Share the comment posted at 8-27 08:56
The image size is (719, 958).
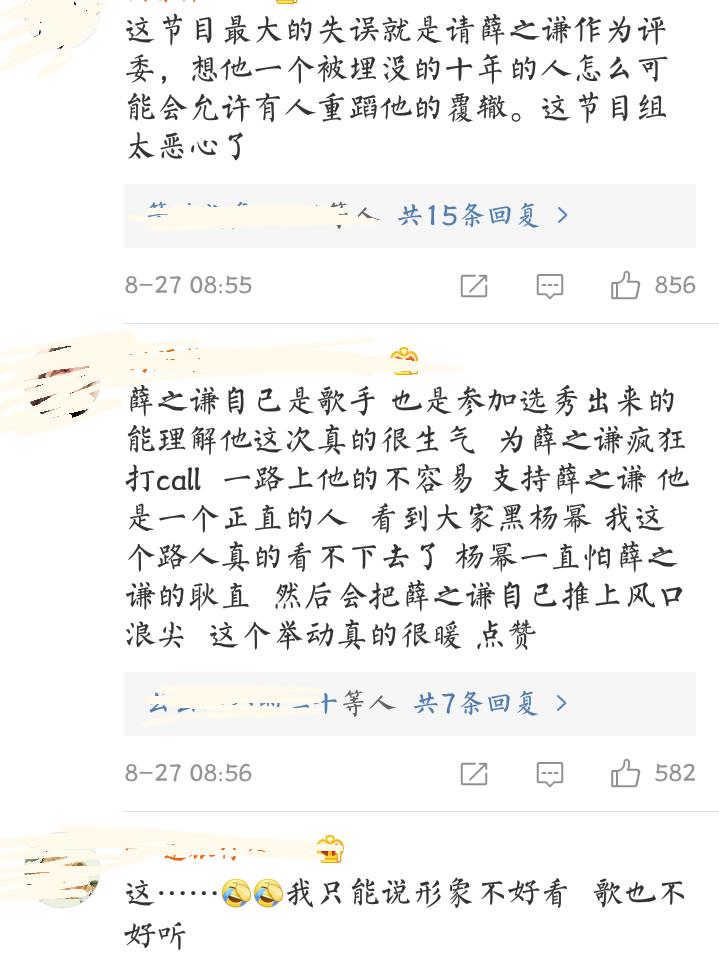[x=473, y=773]
